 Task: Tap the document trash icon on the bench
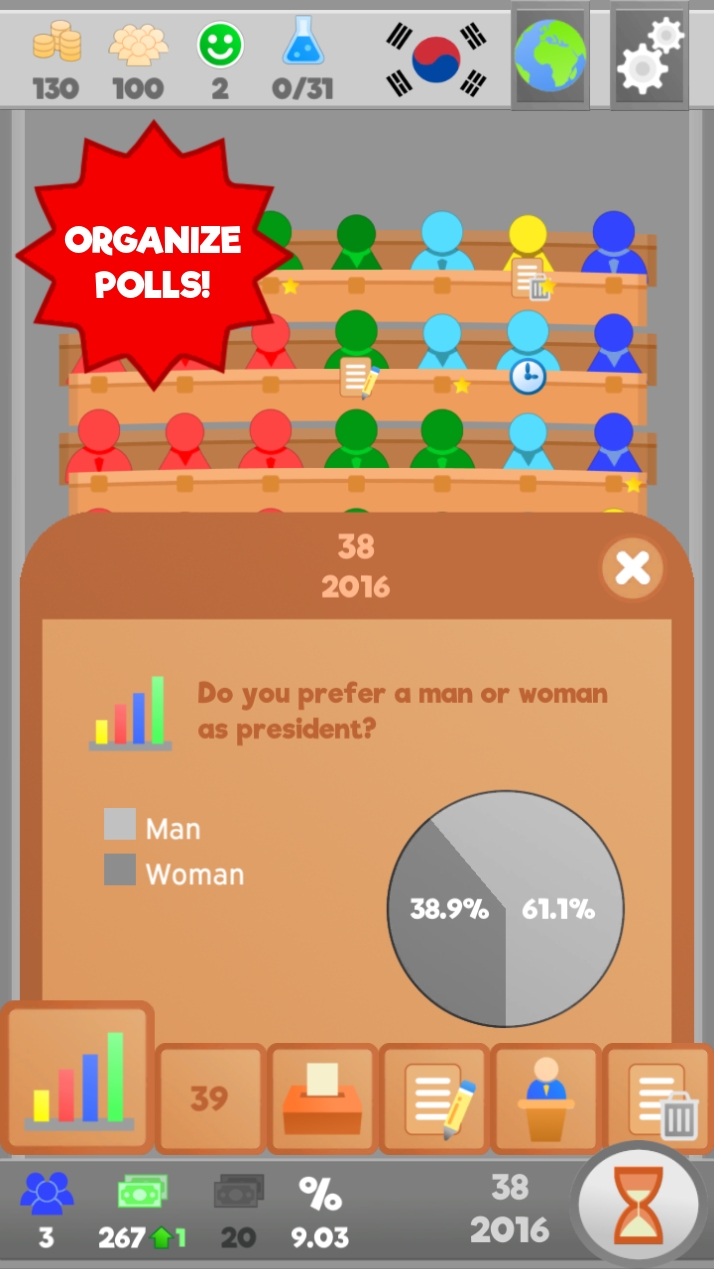tap(530, 279)
